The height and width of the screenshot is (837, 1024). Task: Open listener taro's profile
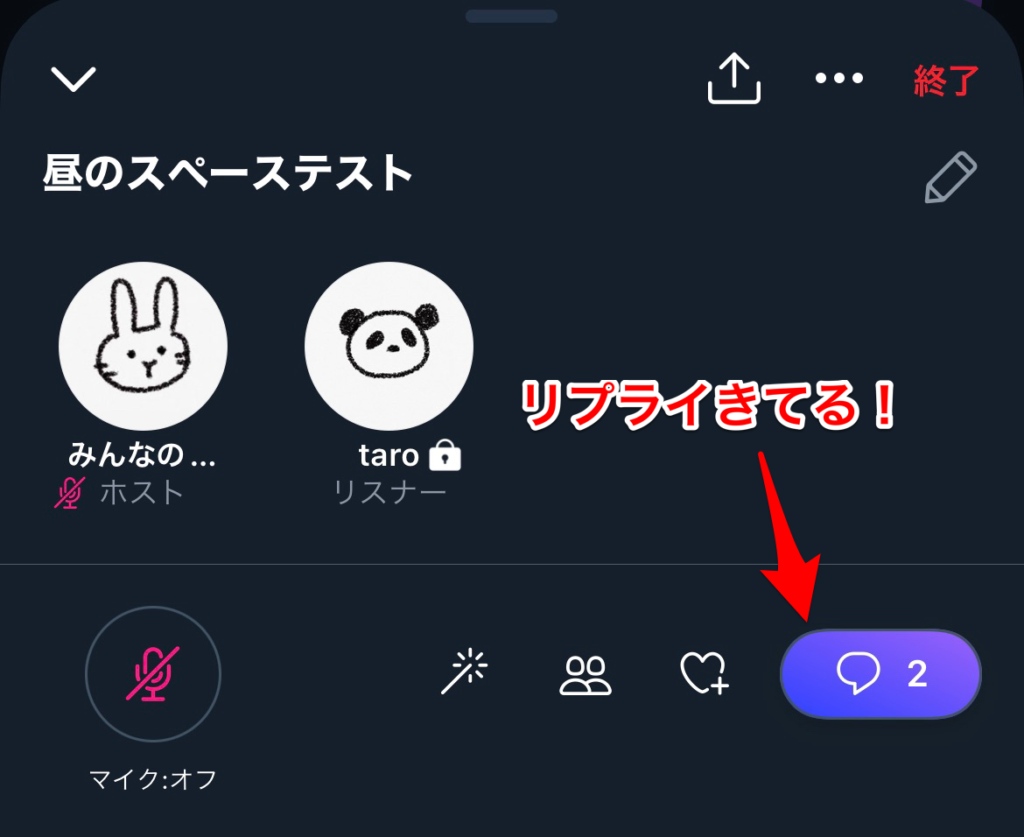click(388, 346)
